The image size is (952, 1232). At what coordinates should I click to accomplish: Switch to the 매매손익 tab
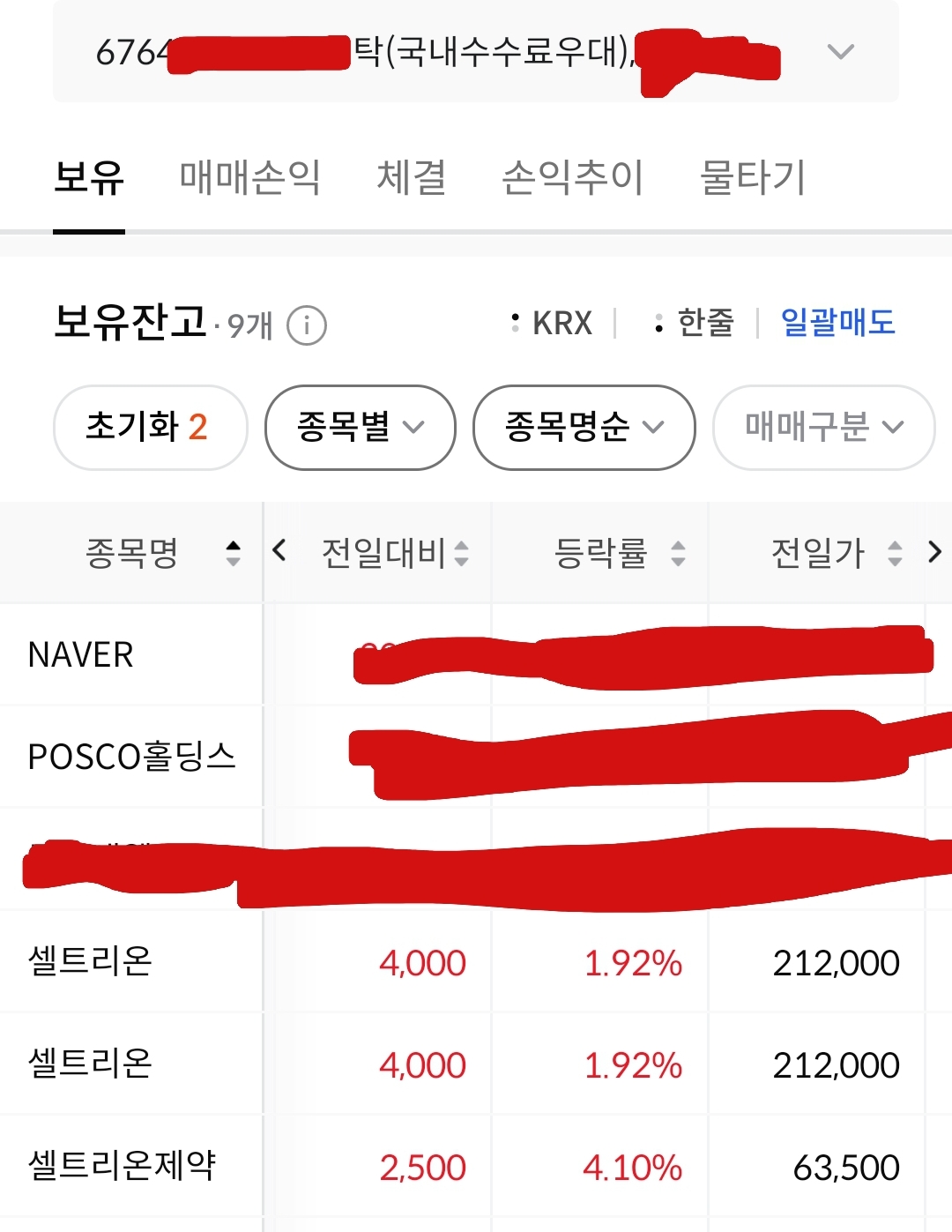tap(249, 177)
